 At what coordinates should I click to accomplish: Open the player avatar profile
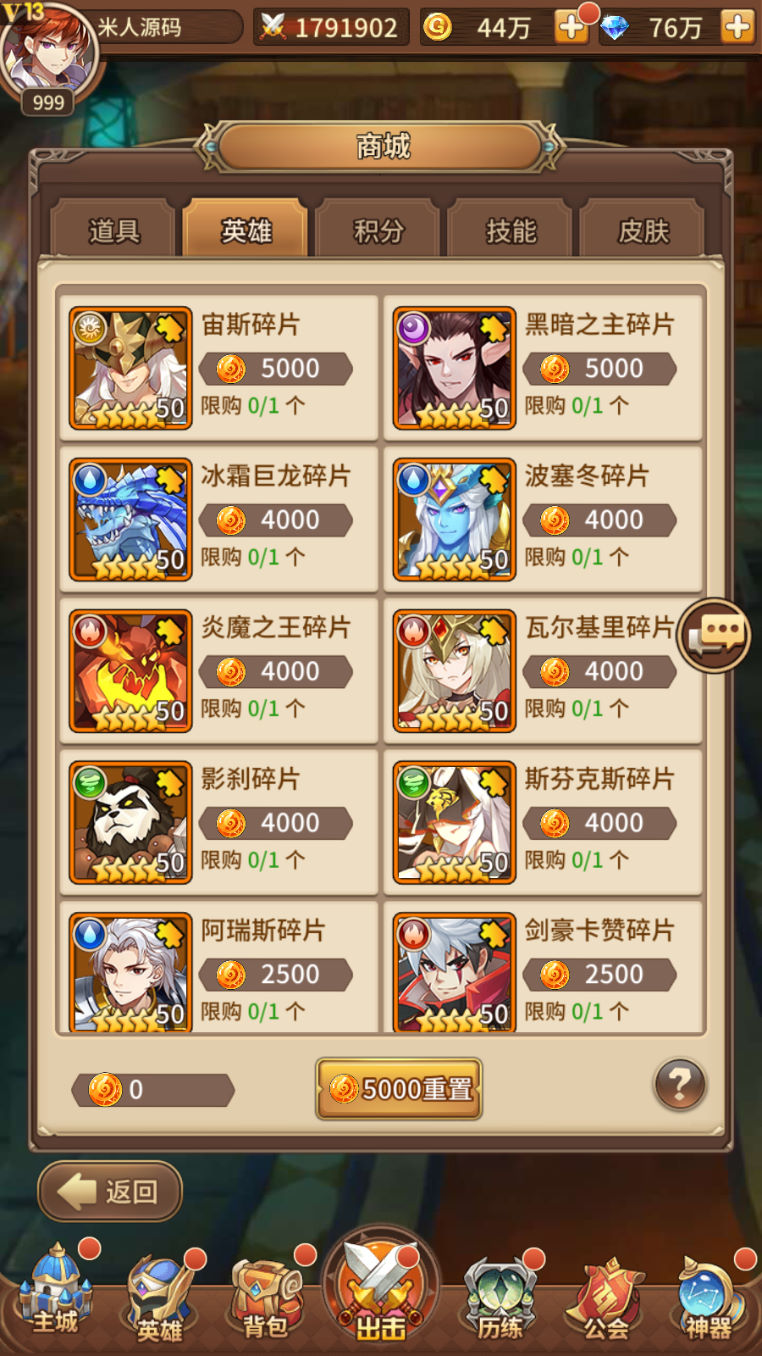pos(48,52)
